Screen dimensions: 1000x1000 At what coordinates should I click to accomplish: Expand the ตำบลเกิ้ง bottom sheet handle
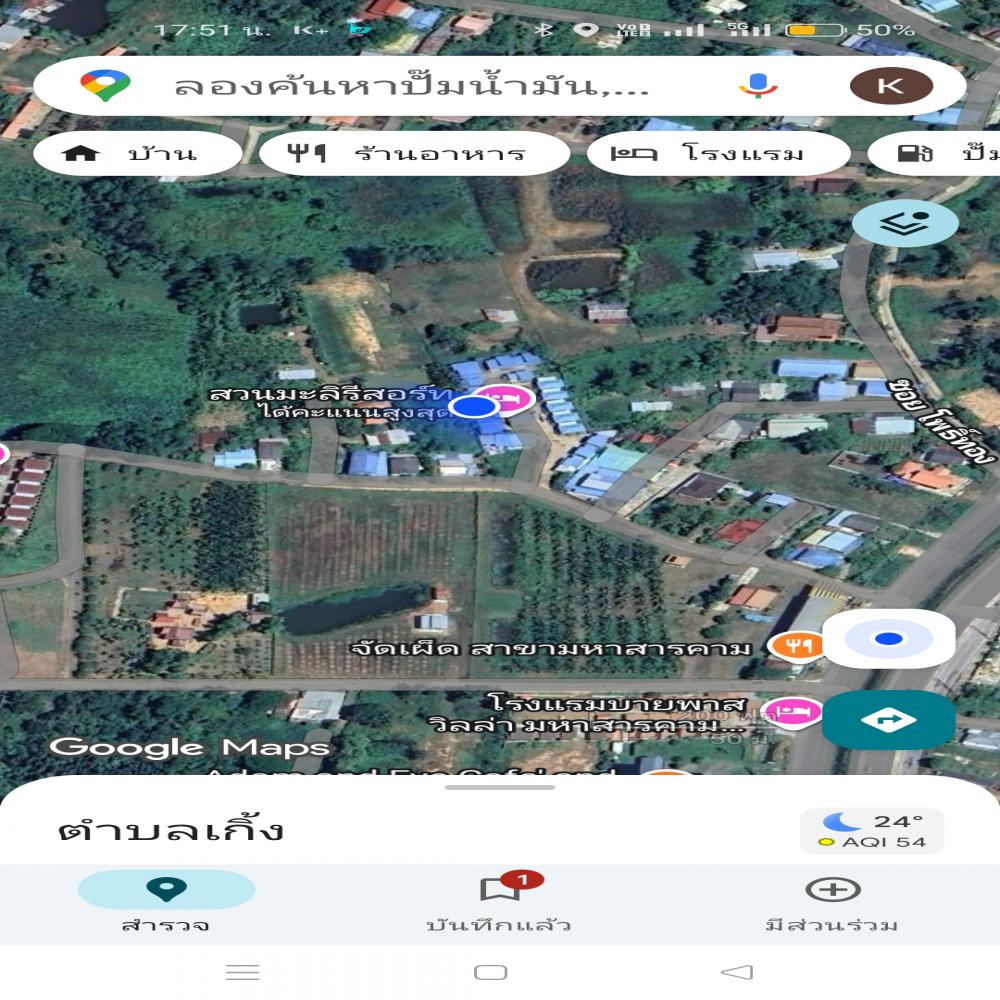500,787
